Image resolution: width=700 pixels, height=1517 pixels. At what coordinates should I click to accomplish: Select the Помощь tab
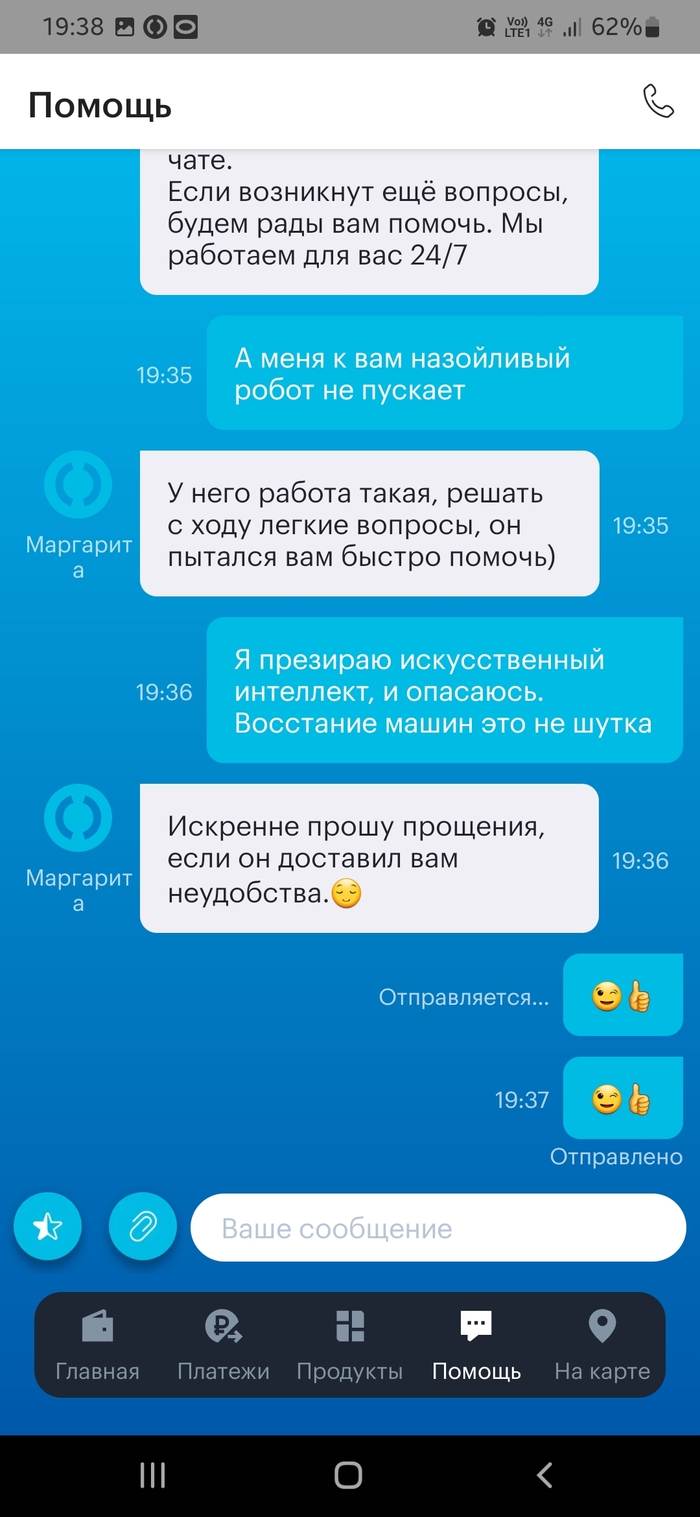point(476,1344)
